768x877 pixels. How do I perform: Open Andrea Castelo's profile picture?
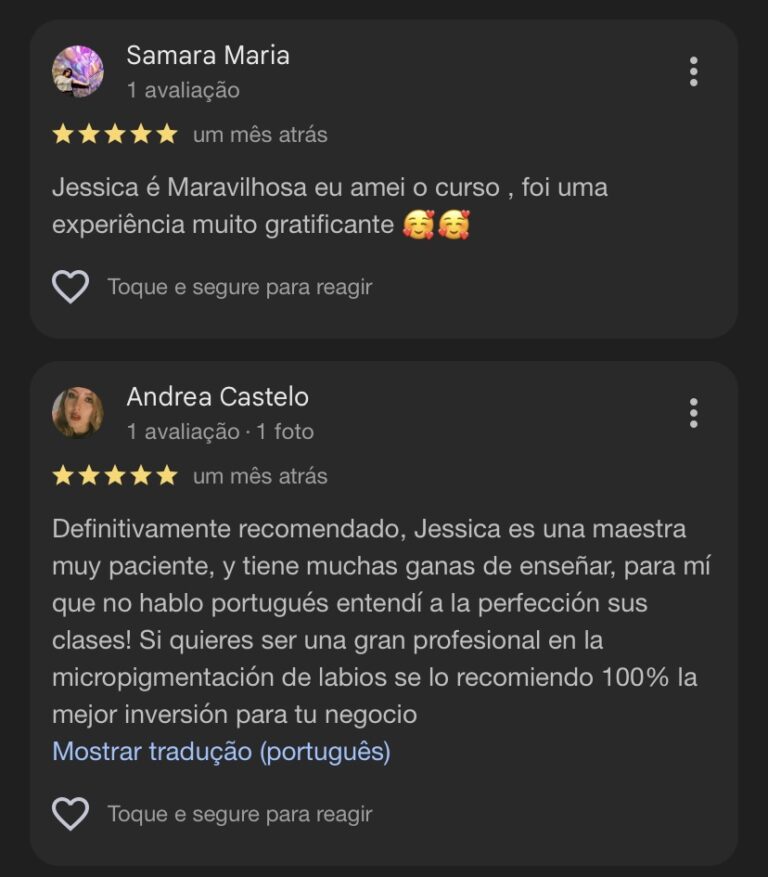click(x=78, y=413)
